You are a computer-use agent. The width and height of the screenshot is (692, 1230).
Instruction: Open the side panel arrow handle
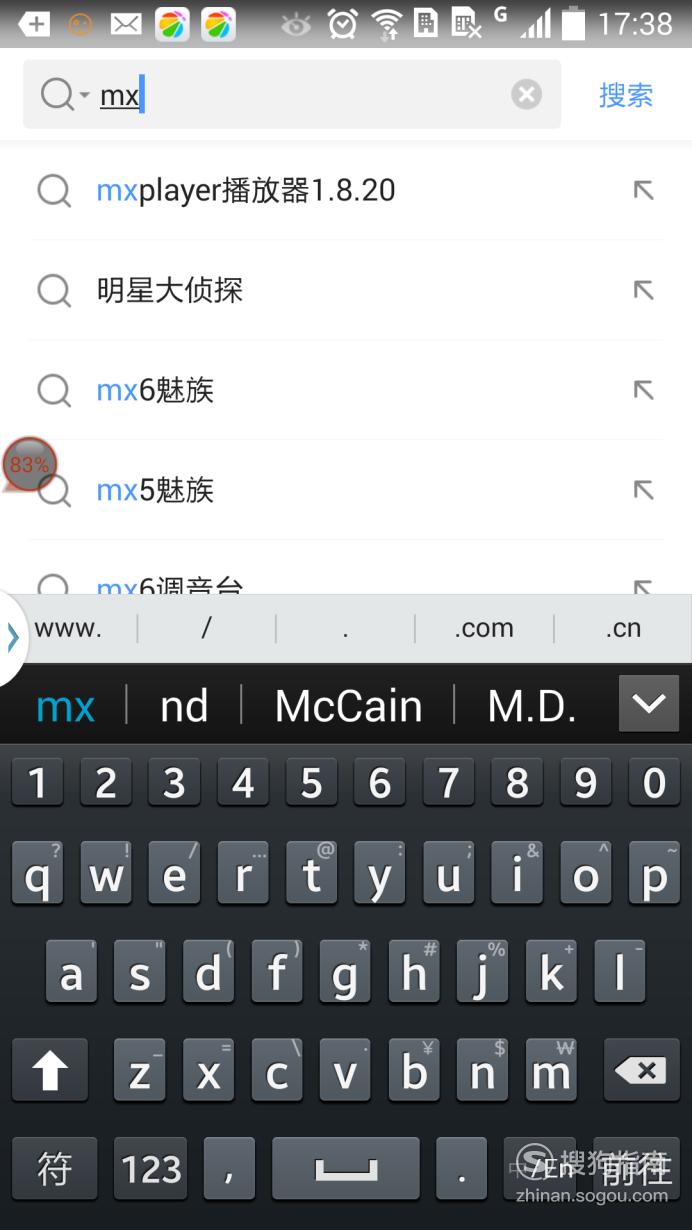[13, 637]
